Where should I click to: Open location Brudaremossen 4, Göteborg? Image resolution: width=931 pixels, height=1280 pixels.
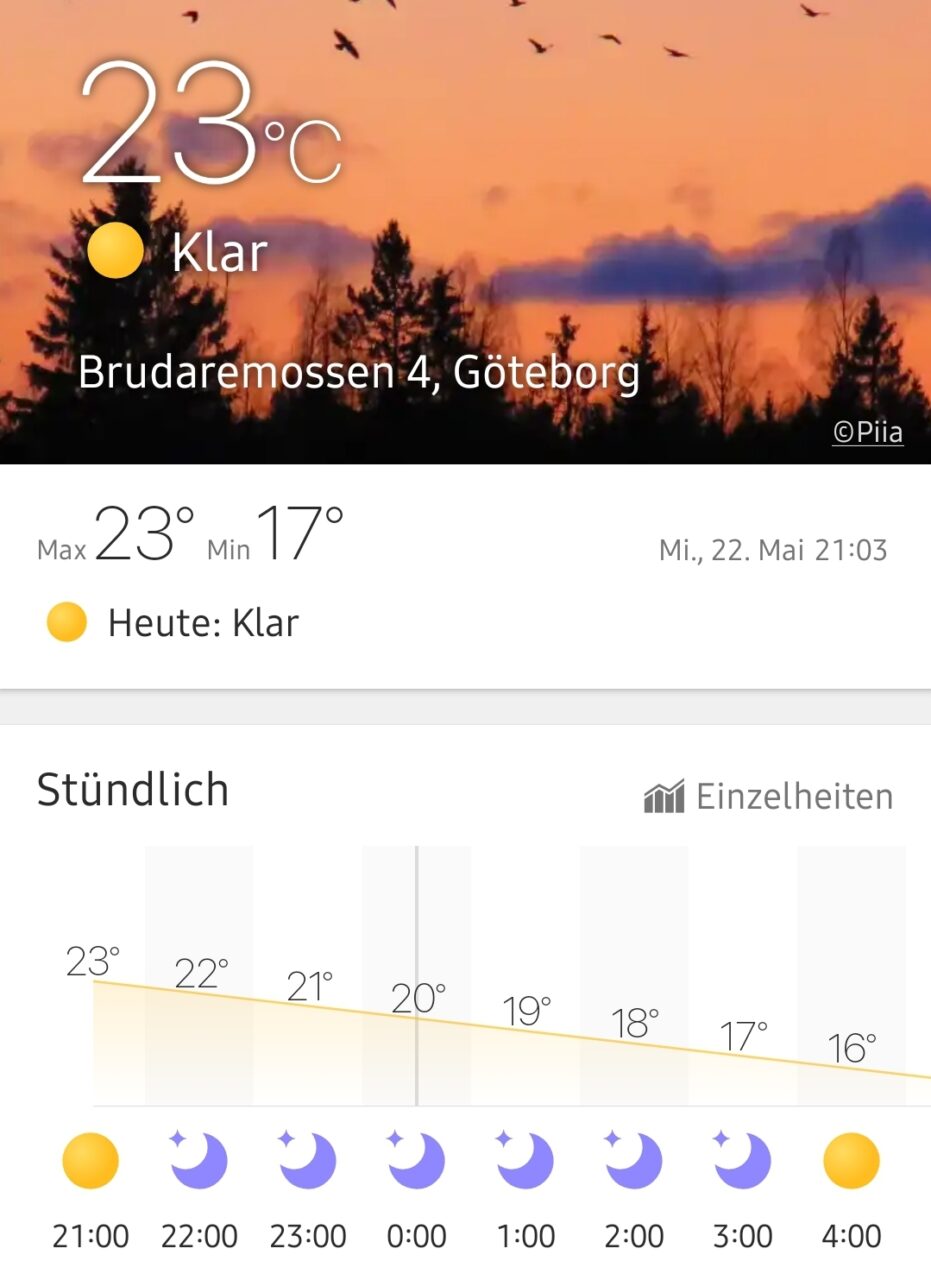coord(359,373)
